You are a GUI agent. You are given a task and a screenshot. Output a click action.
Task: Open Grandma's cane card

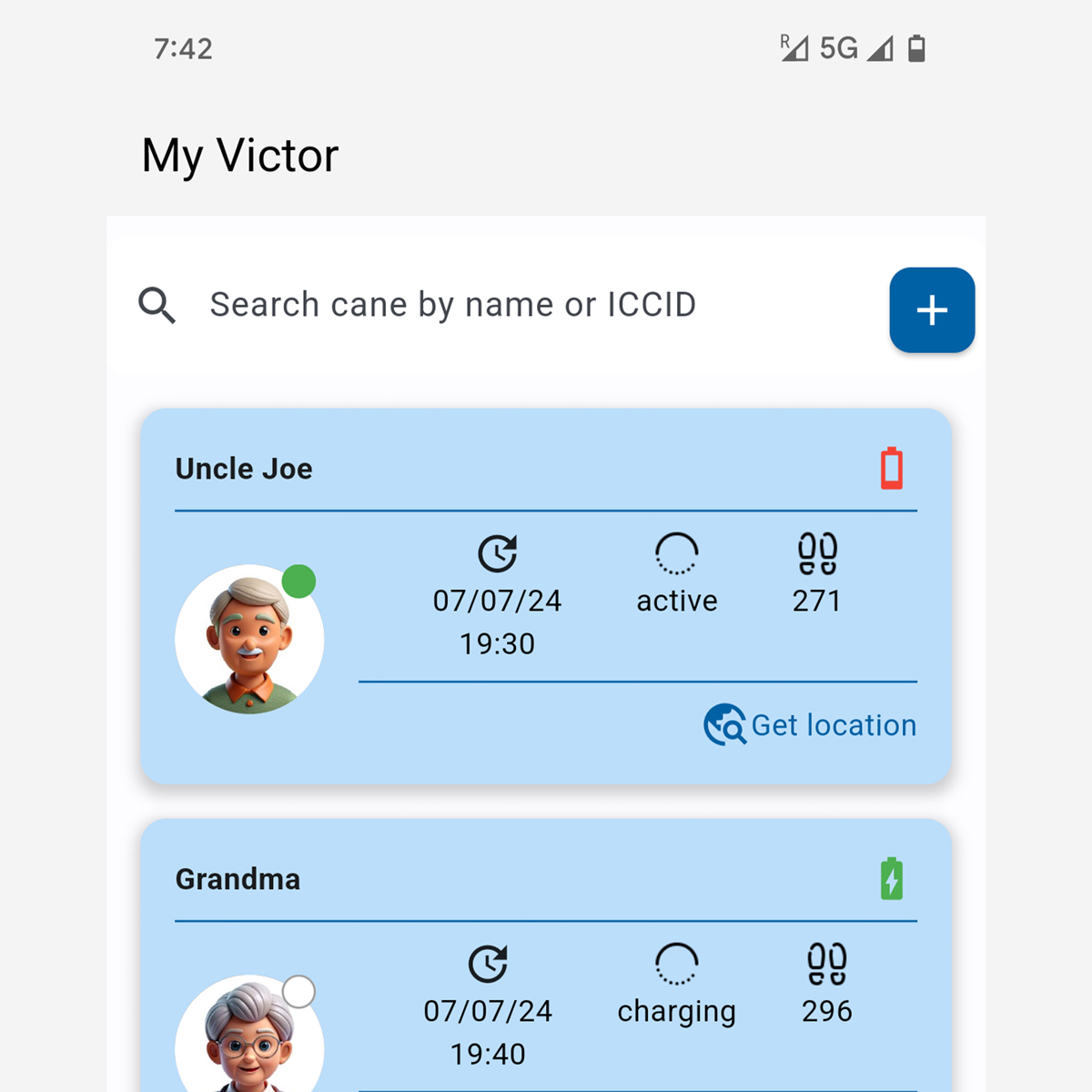point(238,879)
